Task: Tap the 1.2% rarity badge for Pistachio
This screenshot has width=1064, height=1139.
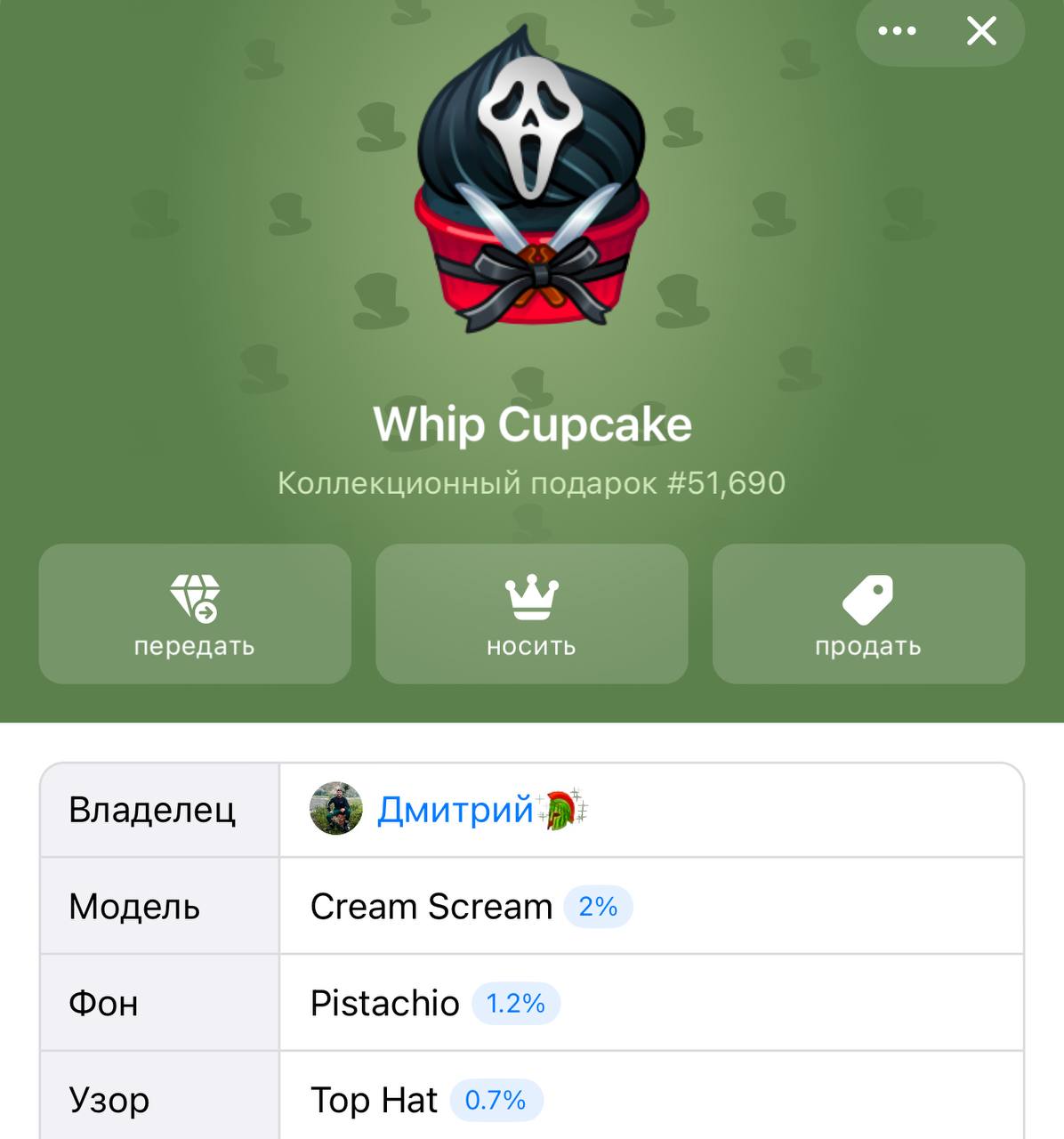Action: (x=515, y=1004)
